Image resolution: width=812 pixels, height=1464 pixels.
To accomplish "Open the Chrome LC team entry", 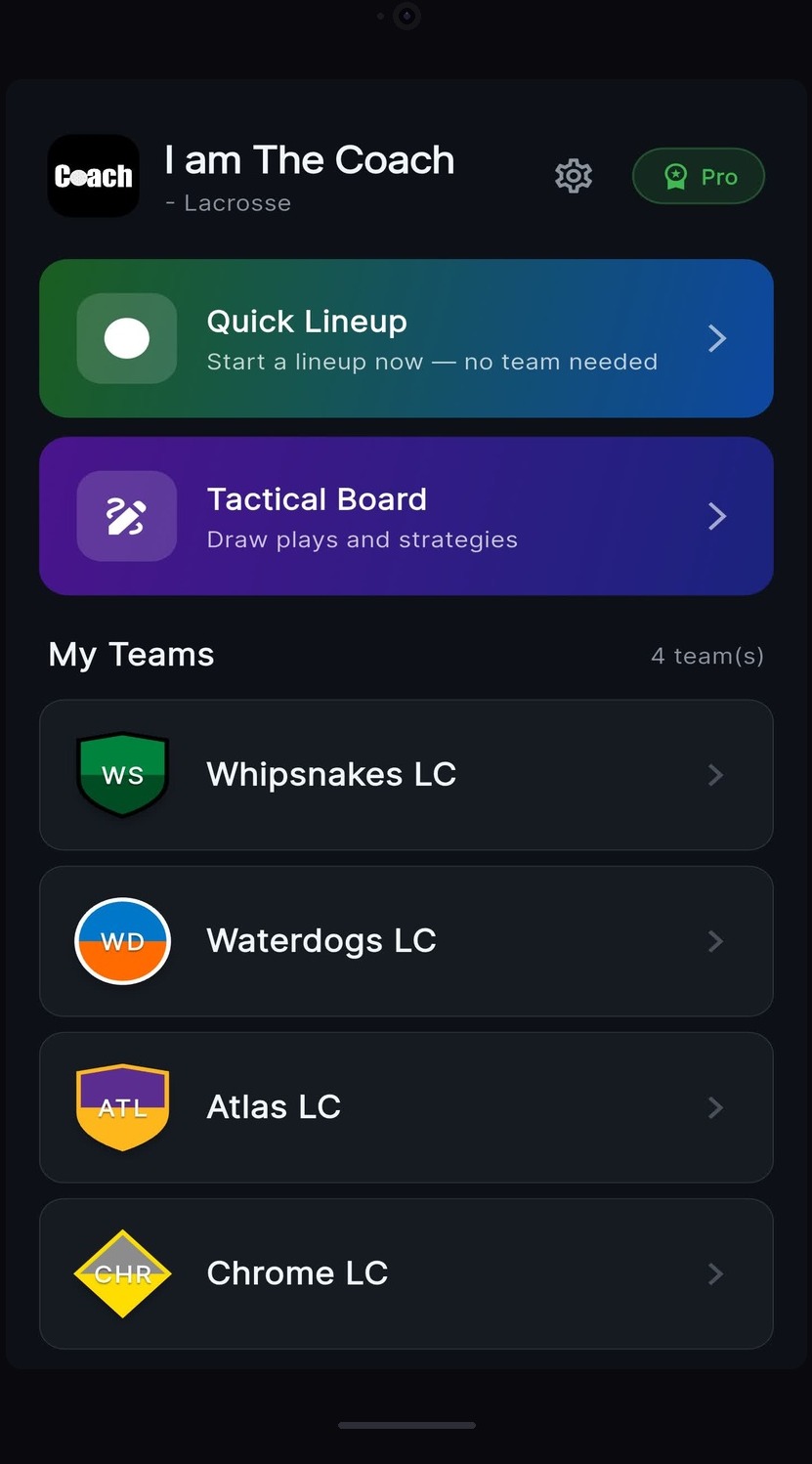I will 406,1273.
